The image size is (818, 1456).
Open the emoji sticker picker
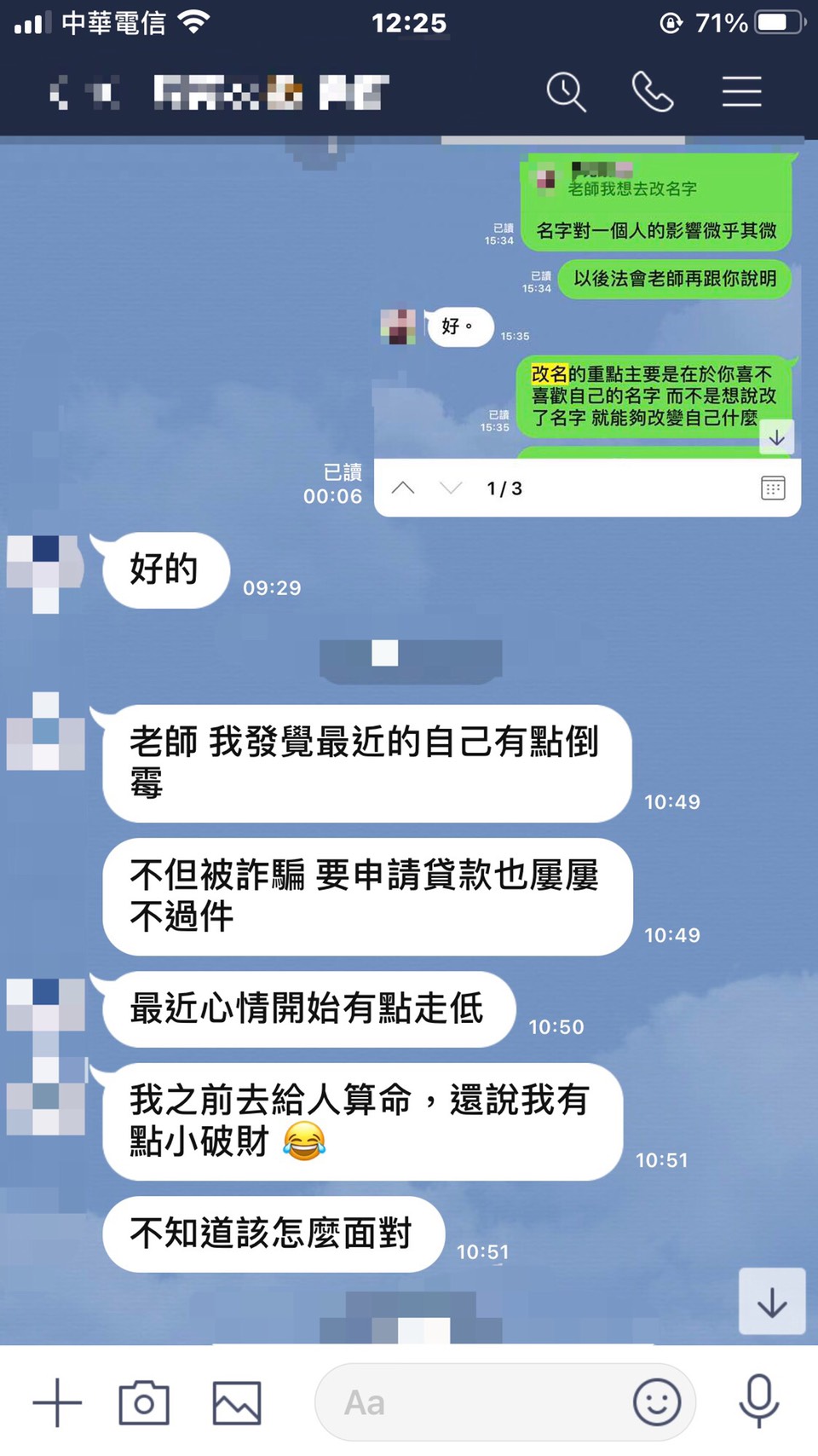(657, 1402)
